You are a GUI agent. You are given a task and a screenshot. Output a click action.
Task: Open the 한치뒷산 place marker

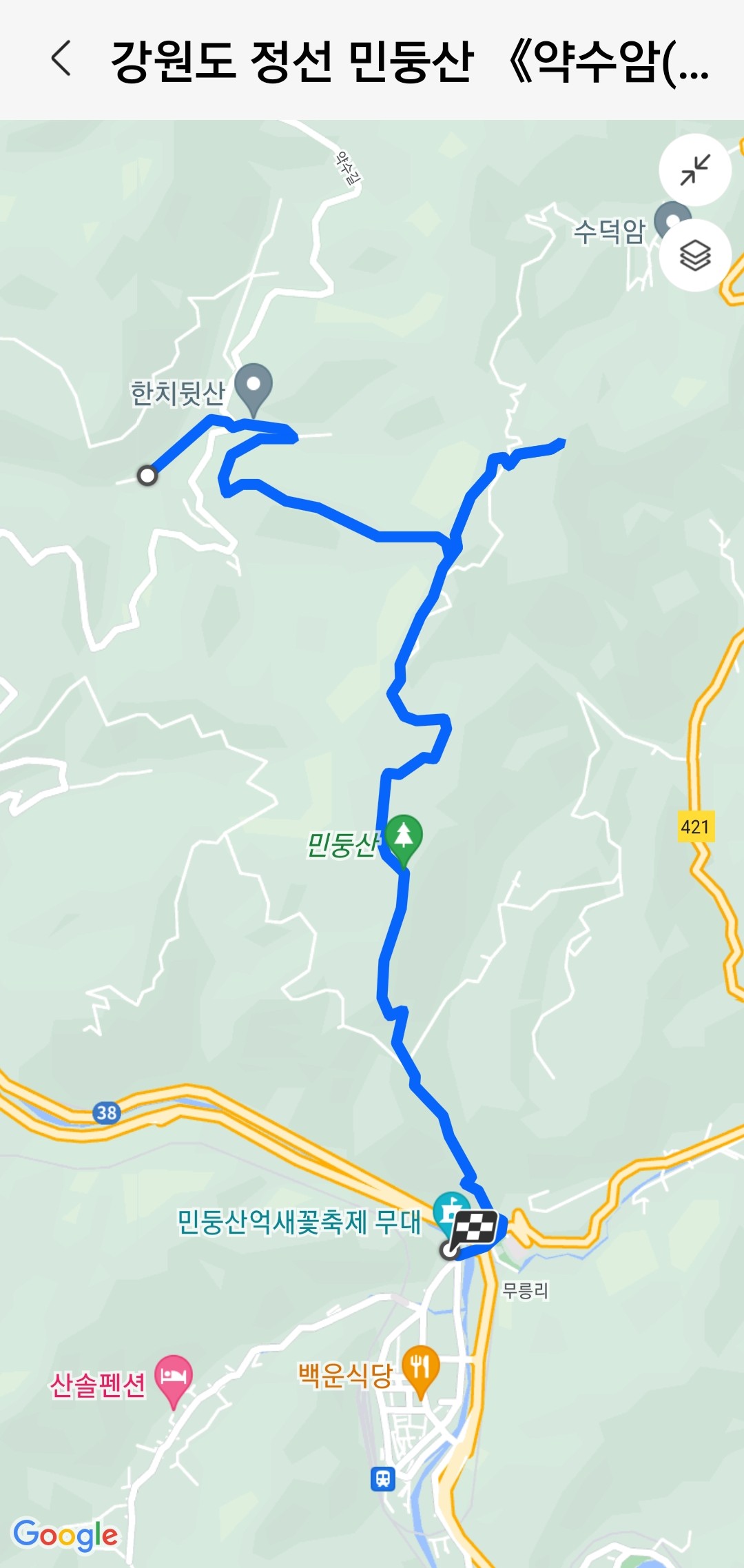coord(254,385)
